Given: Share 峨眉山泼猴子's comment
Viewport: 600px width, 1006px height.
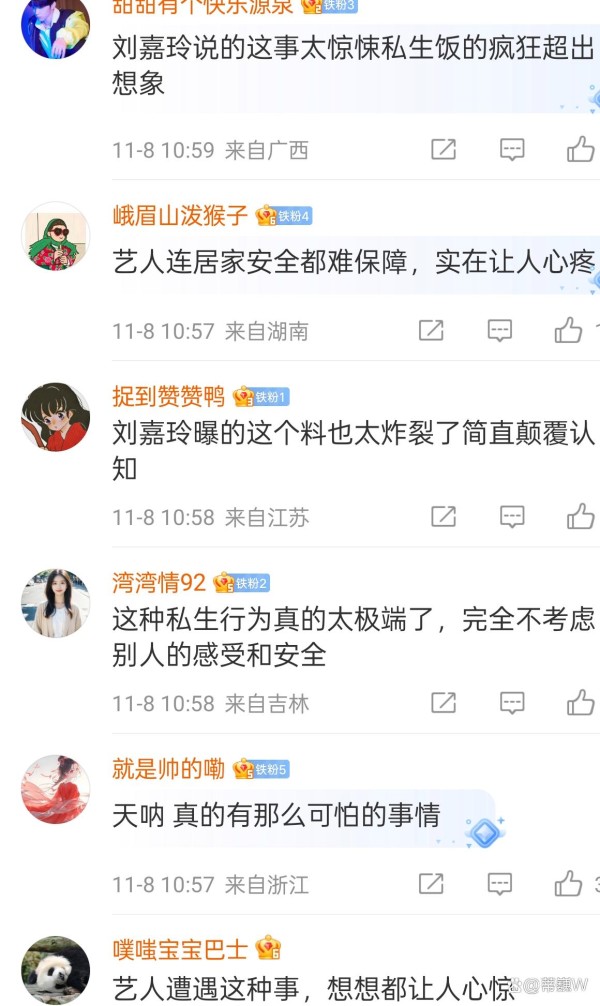Looking at the screenshot, I should coord(431,330).
